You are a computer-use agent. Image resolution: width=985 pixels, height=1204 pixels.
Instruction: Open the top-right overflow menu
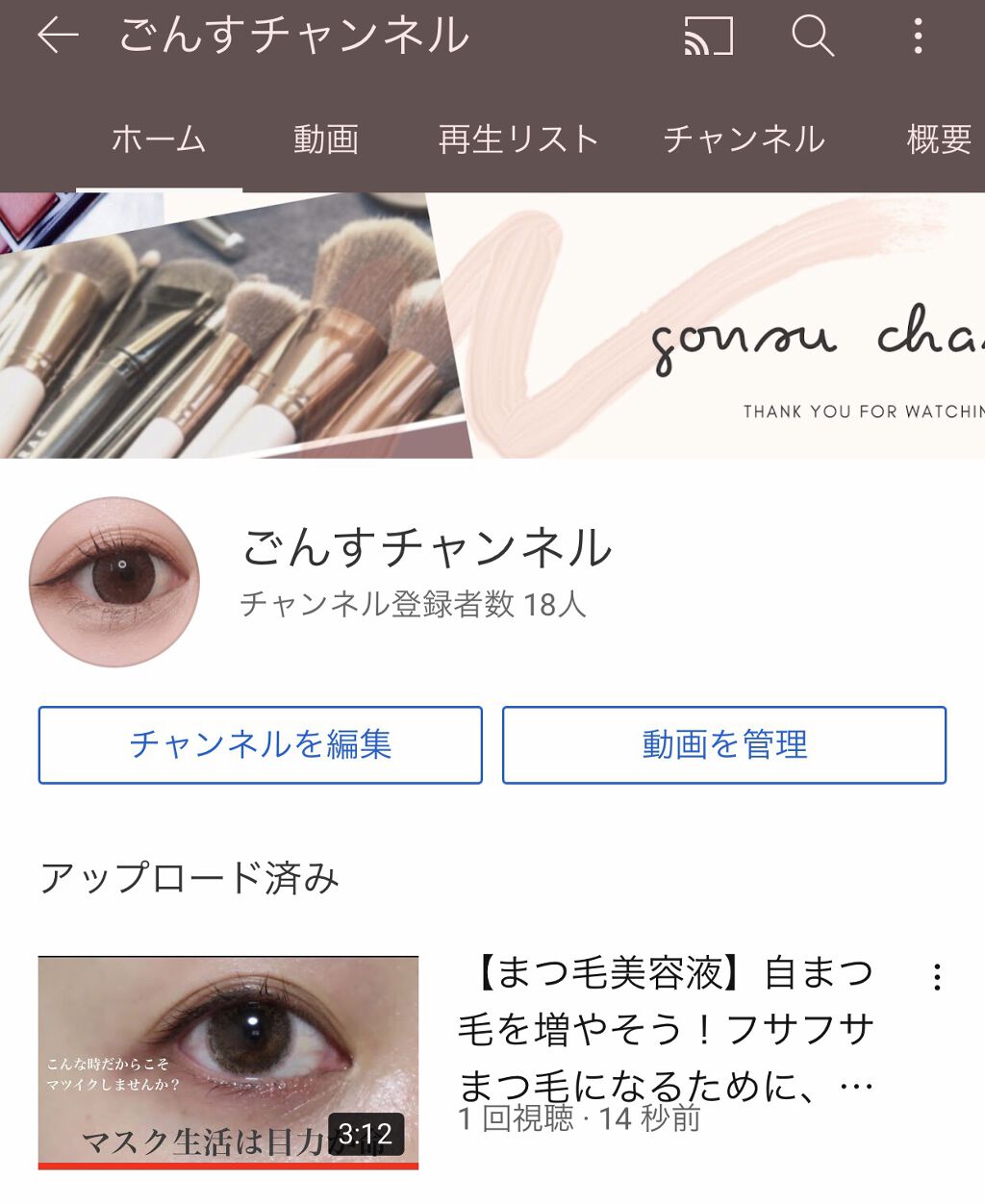pyautogui.click(x=921, y=37)
